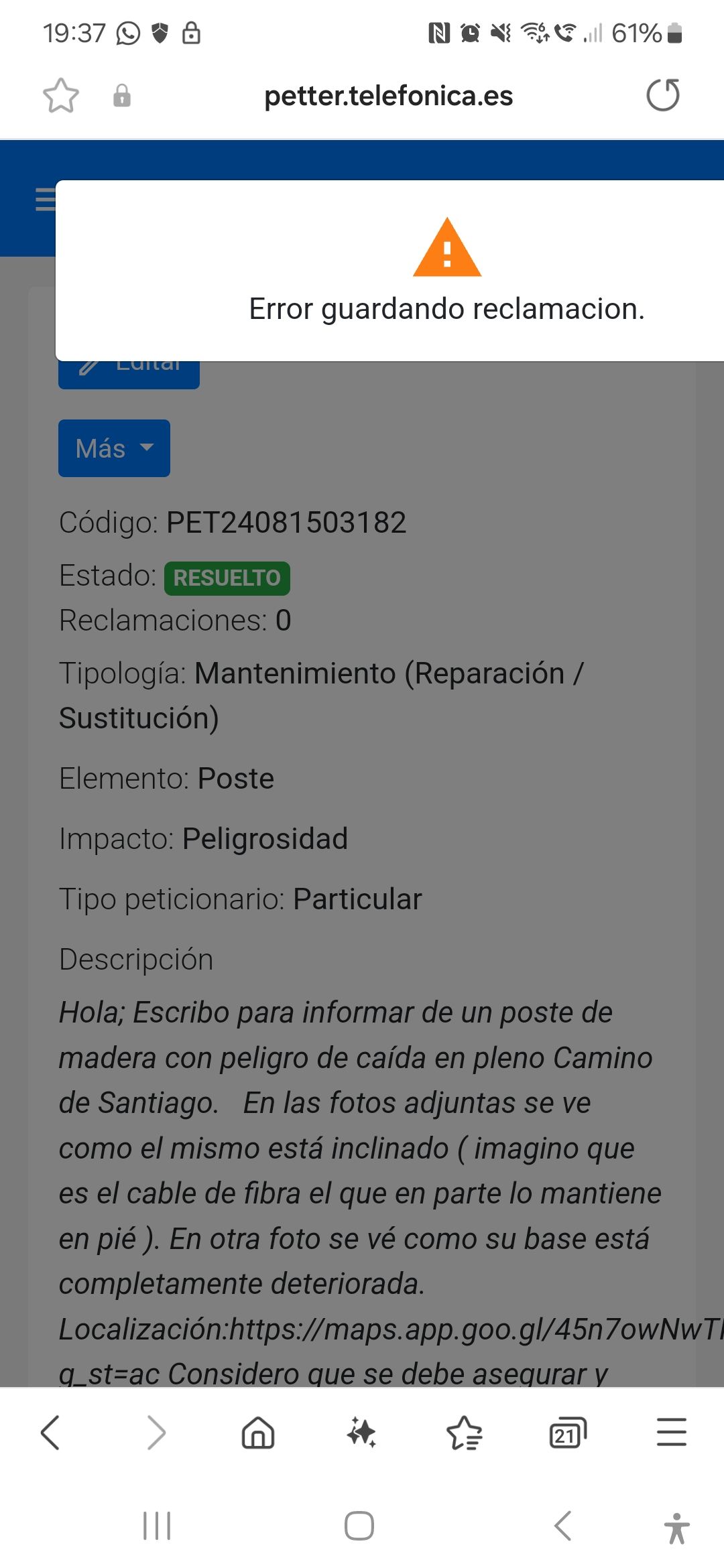The height and width of the screenshot is (1568, 724).
Task: Reload the petter.telefonica.es page
Action: (662, 95)
